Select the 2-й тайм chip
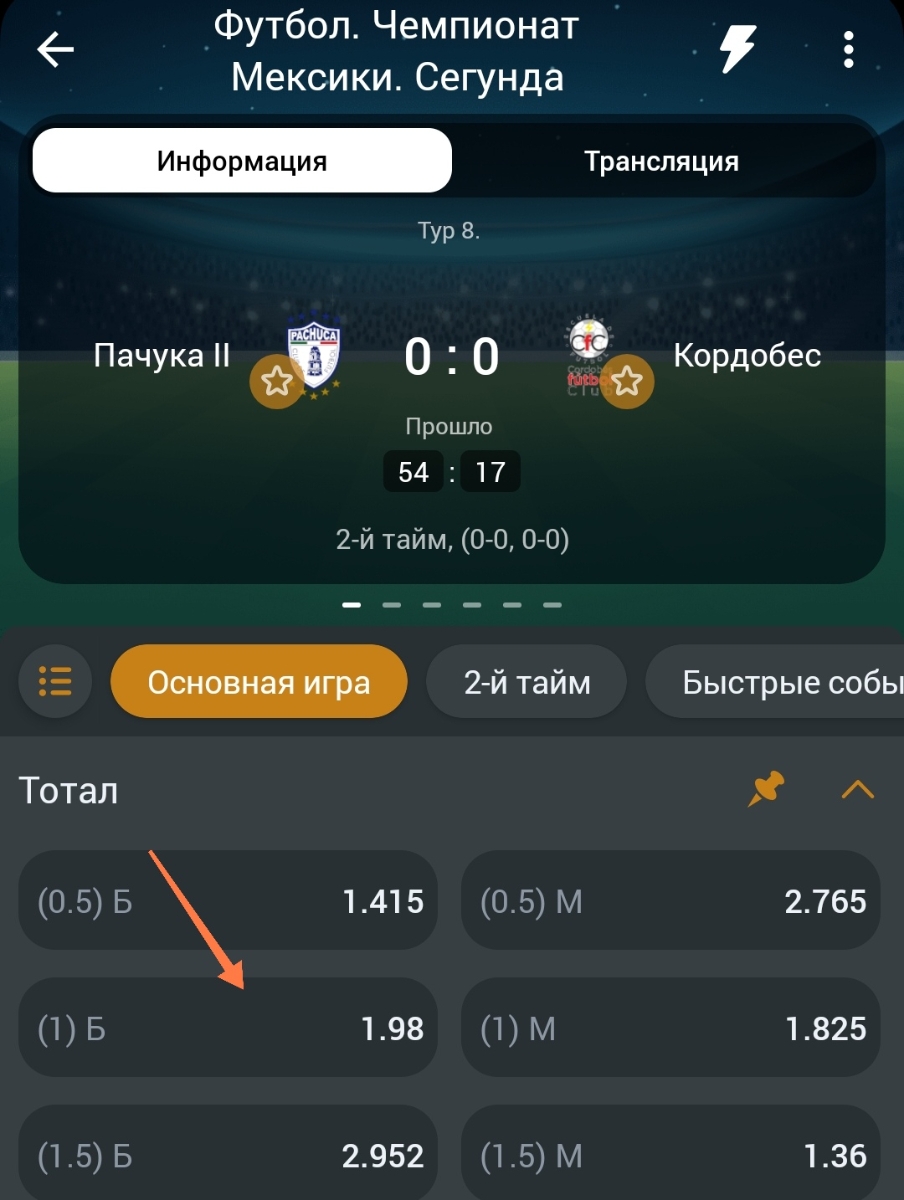This screenshot has height=1200, width=904. pyautogui.click(x=527, y=682)
